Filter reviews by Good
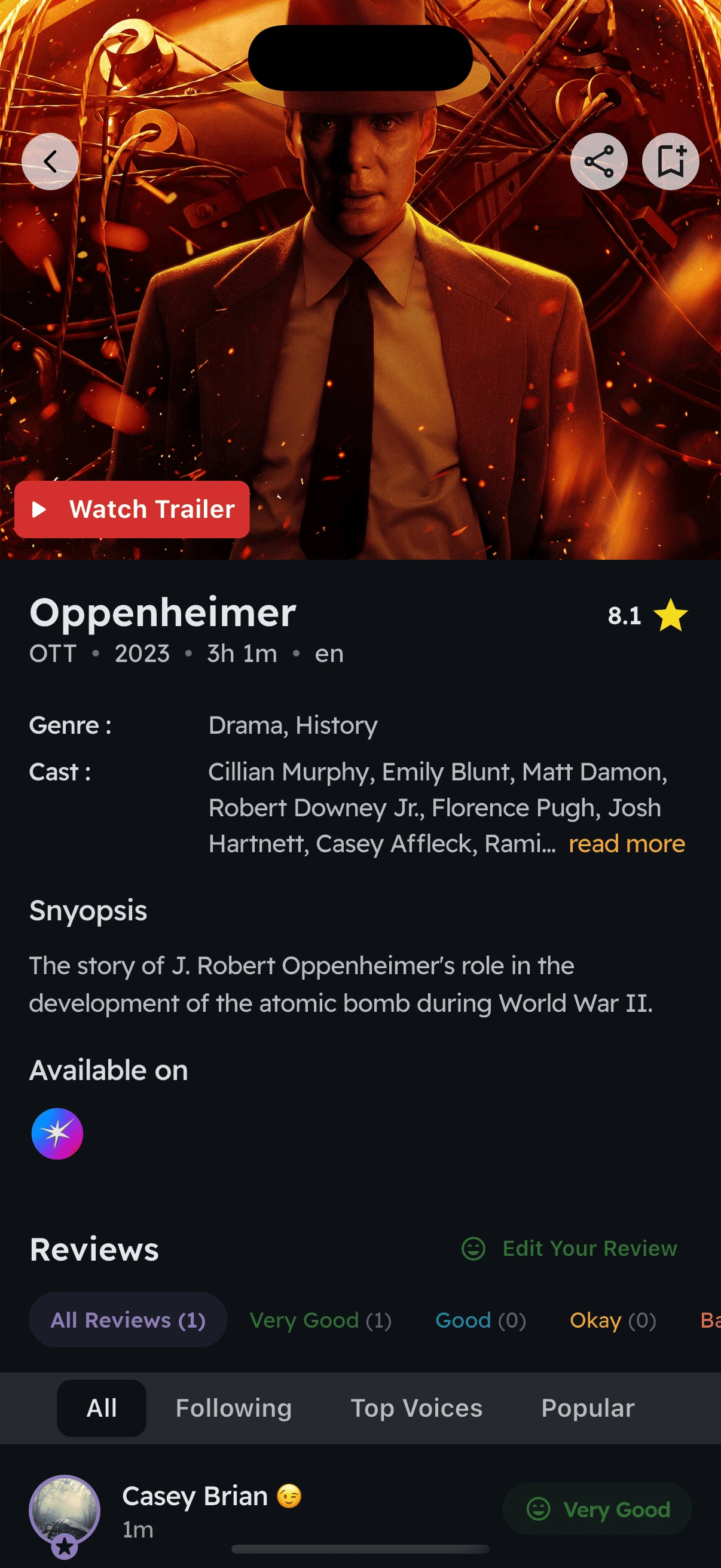721x1568 pixels. point(480,1320)
